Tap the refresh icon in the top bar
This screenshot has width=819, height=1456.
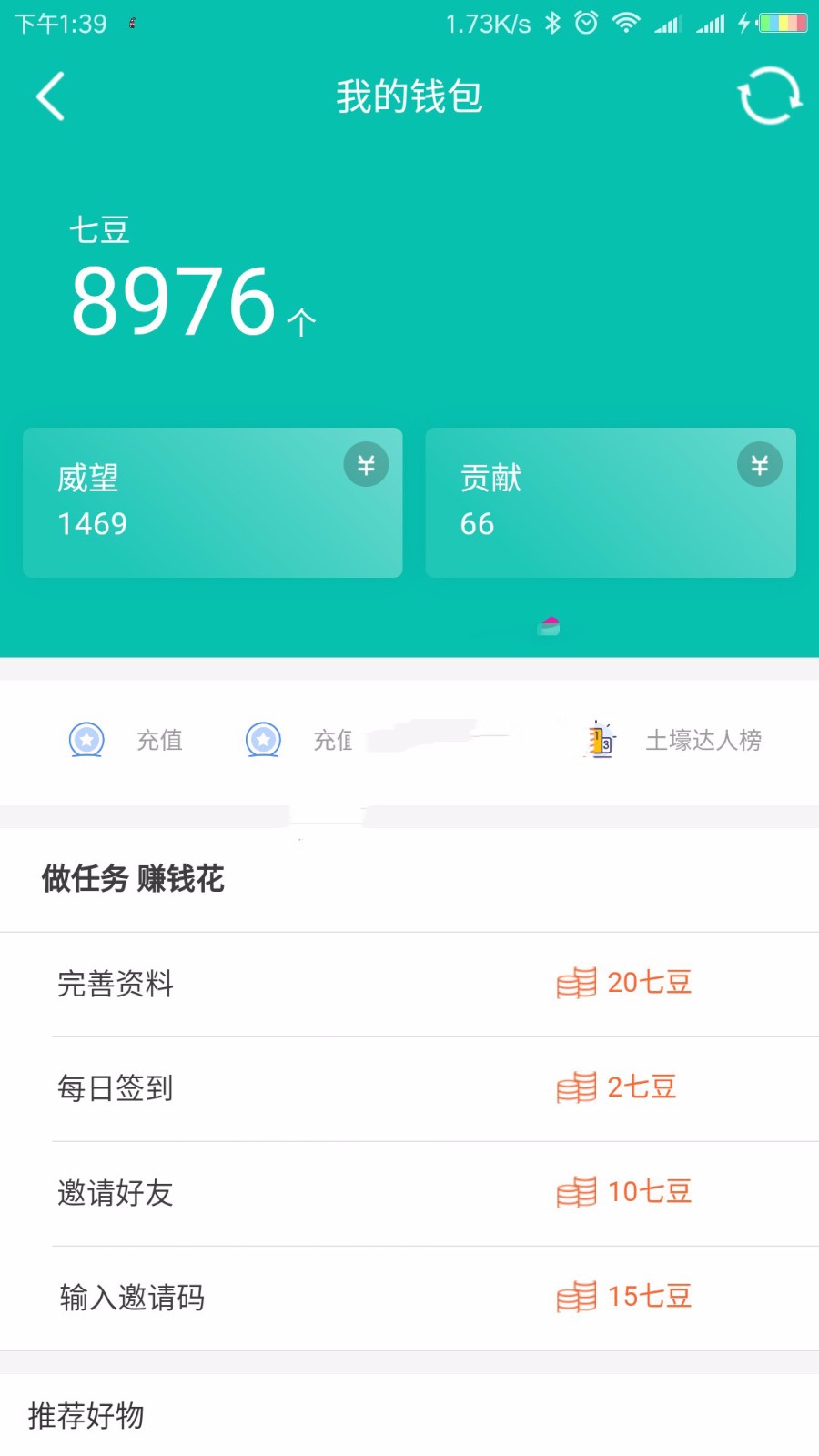770,96
